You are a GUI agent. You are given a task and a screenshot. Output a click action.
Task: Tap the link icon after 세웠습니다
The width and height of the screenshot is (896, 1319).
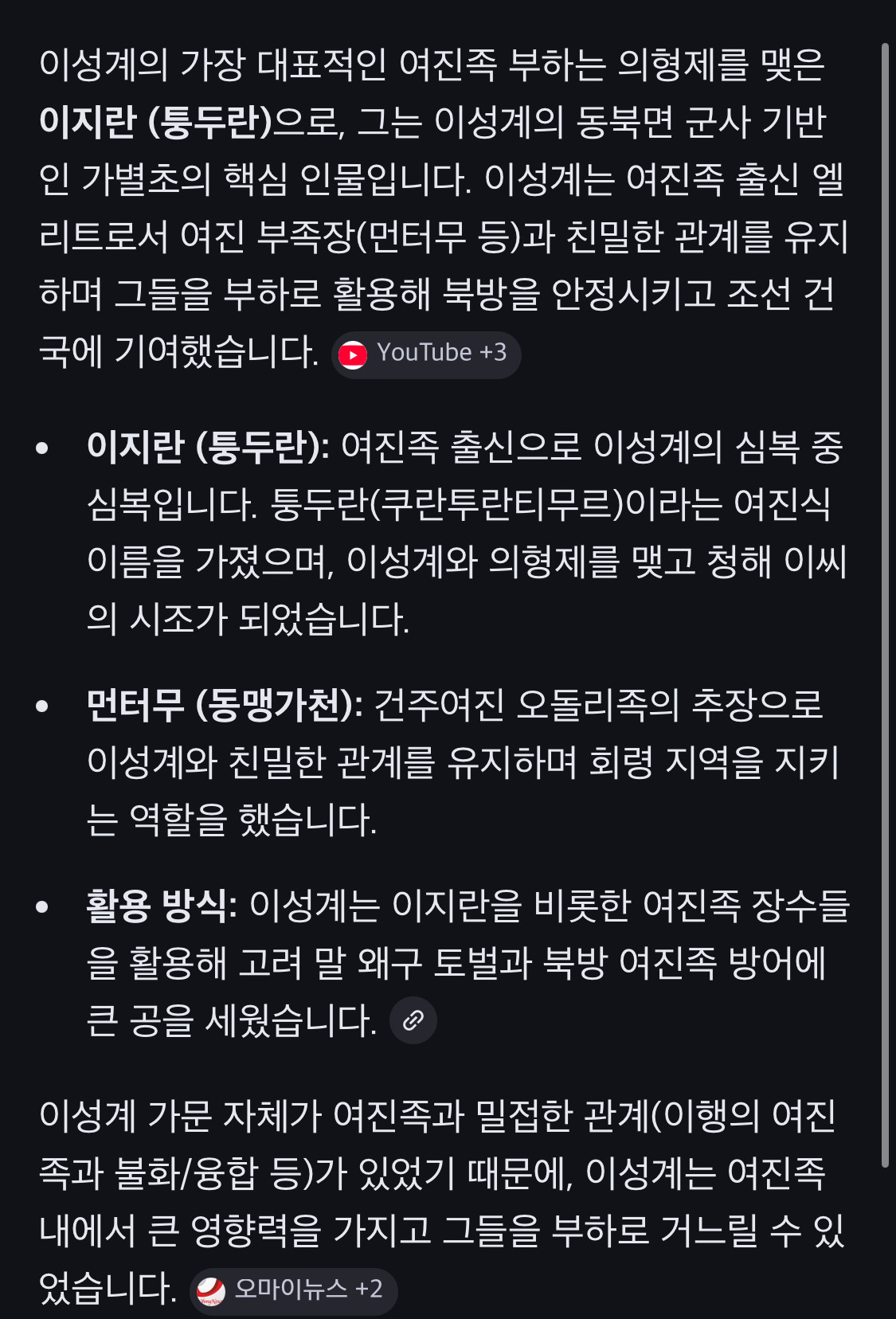(413, 1020)
